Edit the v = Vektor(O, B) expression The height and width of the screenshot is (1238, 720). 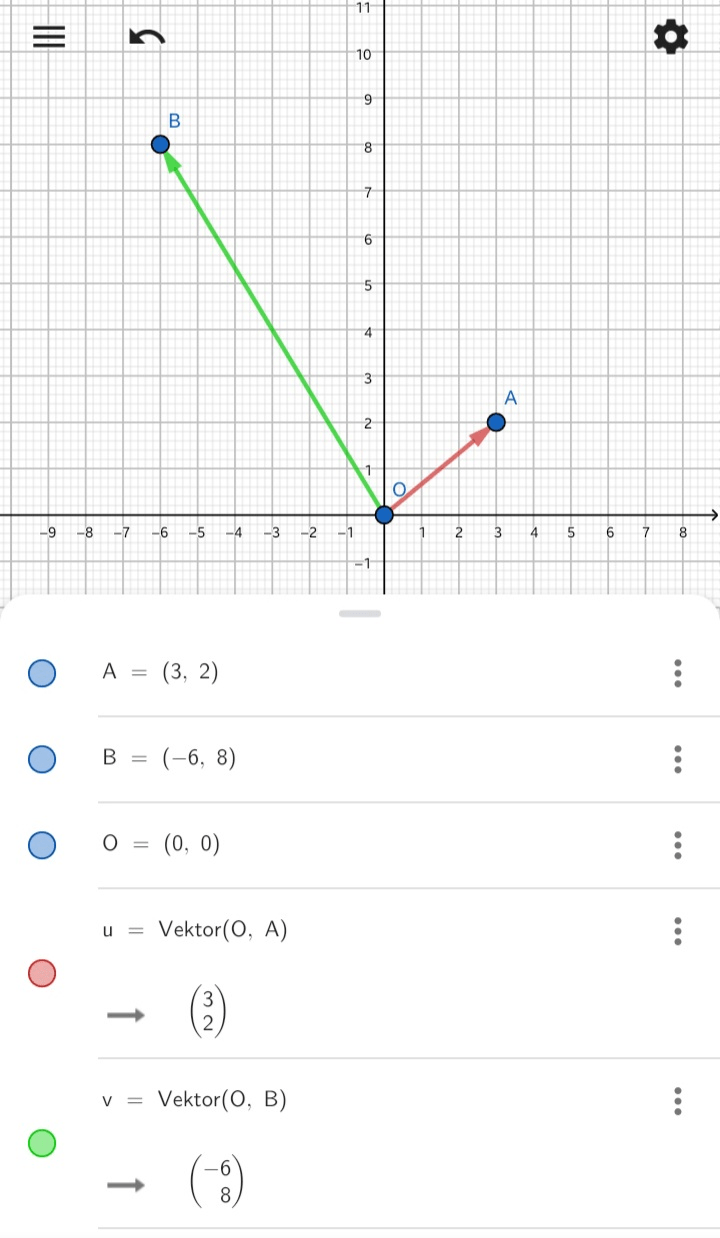(195, 1100)
